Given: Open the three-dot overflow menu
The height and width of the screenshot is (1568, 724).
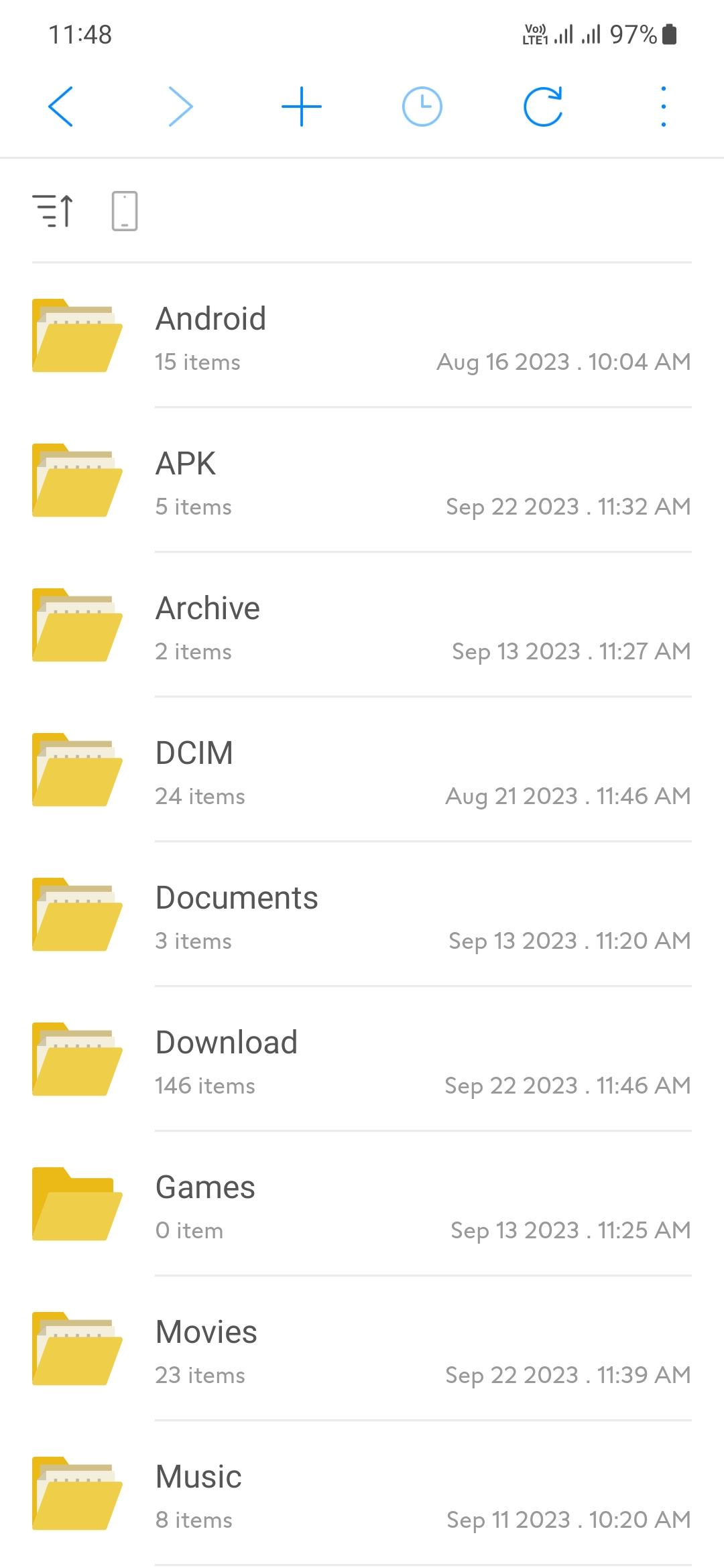Looking at the screenshot, I should [x=663, y=106].
